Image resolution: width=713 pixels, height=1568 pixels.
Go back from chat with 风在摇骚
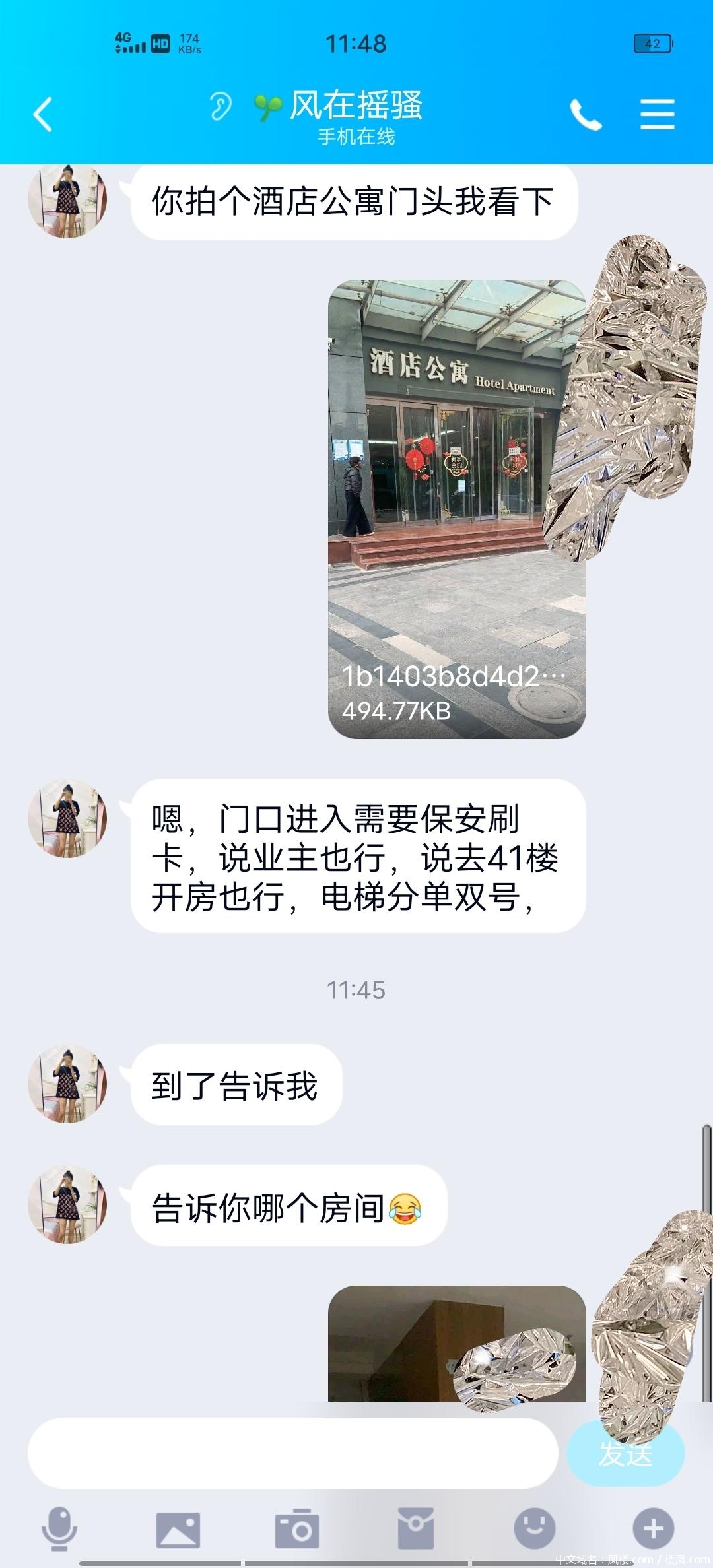[43, 114]
